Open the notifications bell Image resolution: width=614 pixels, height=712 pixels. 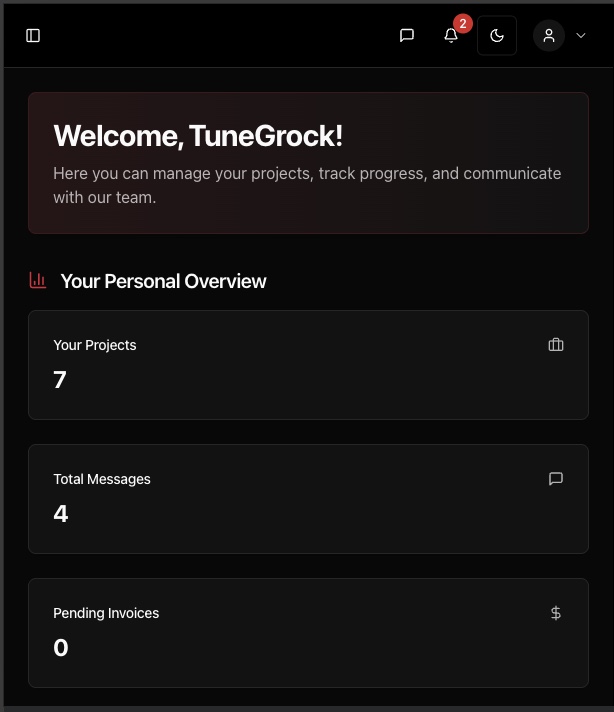coord(451,36)
